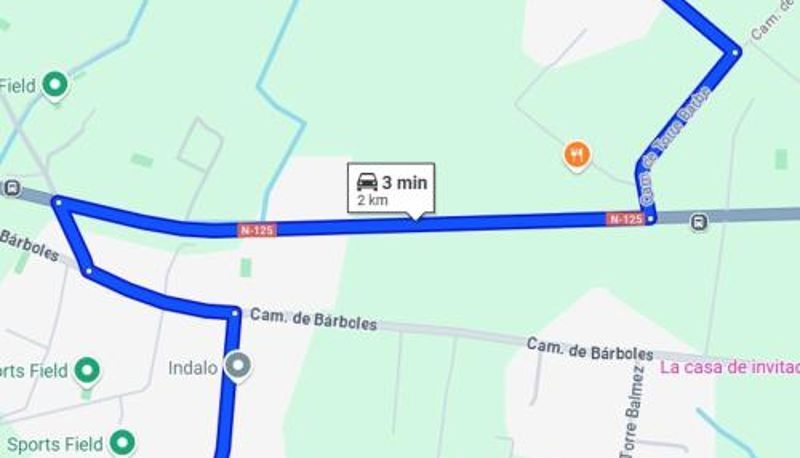Screen dimensions: 800x458
Task: Tap the 3 min route time bubble
Action: pyautogui.click(x=391, y=187)
